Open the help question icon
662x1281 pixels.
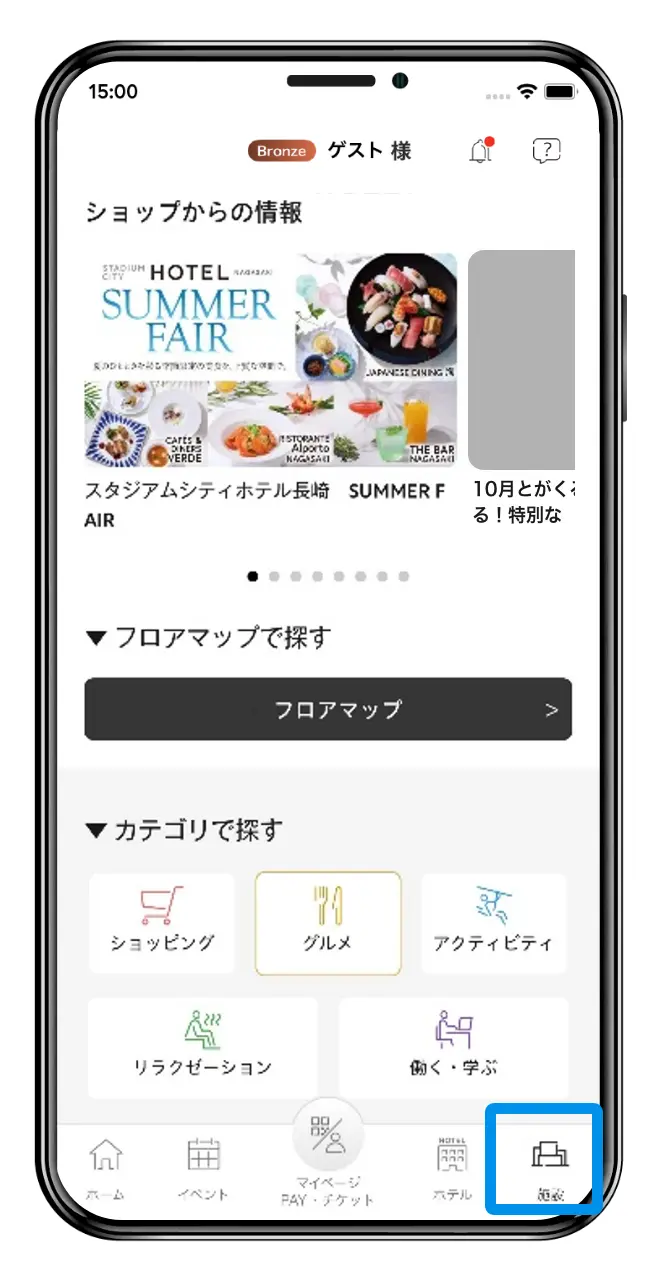546,151
